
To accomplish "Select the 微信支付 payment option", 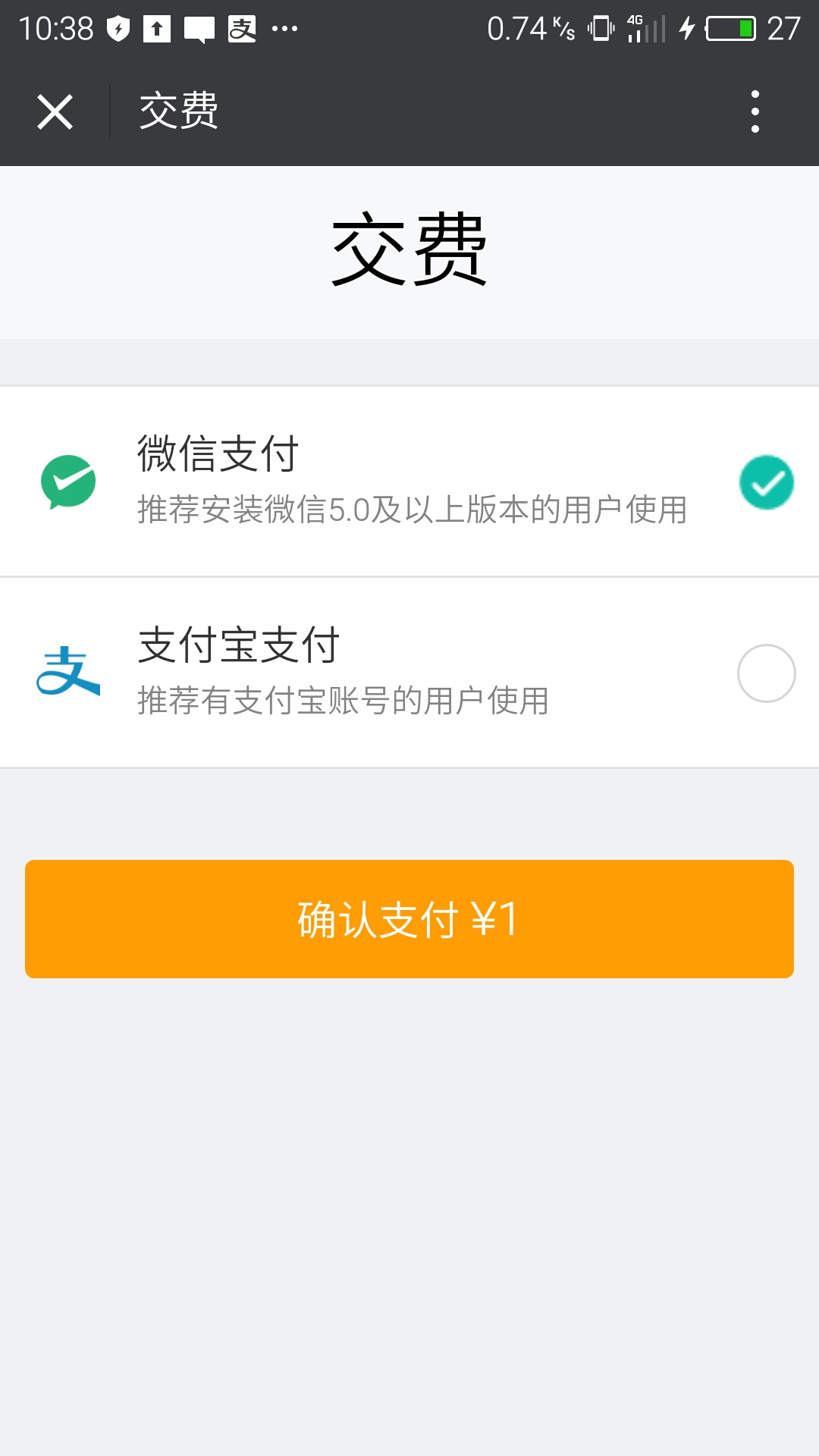I will [x=409, y=482].
